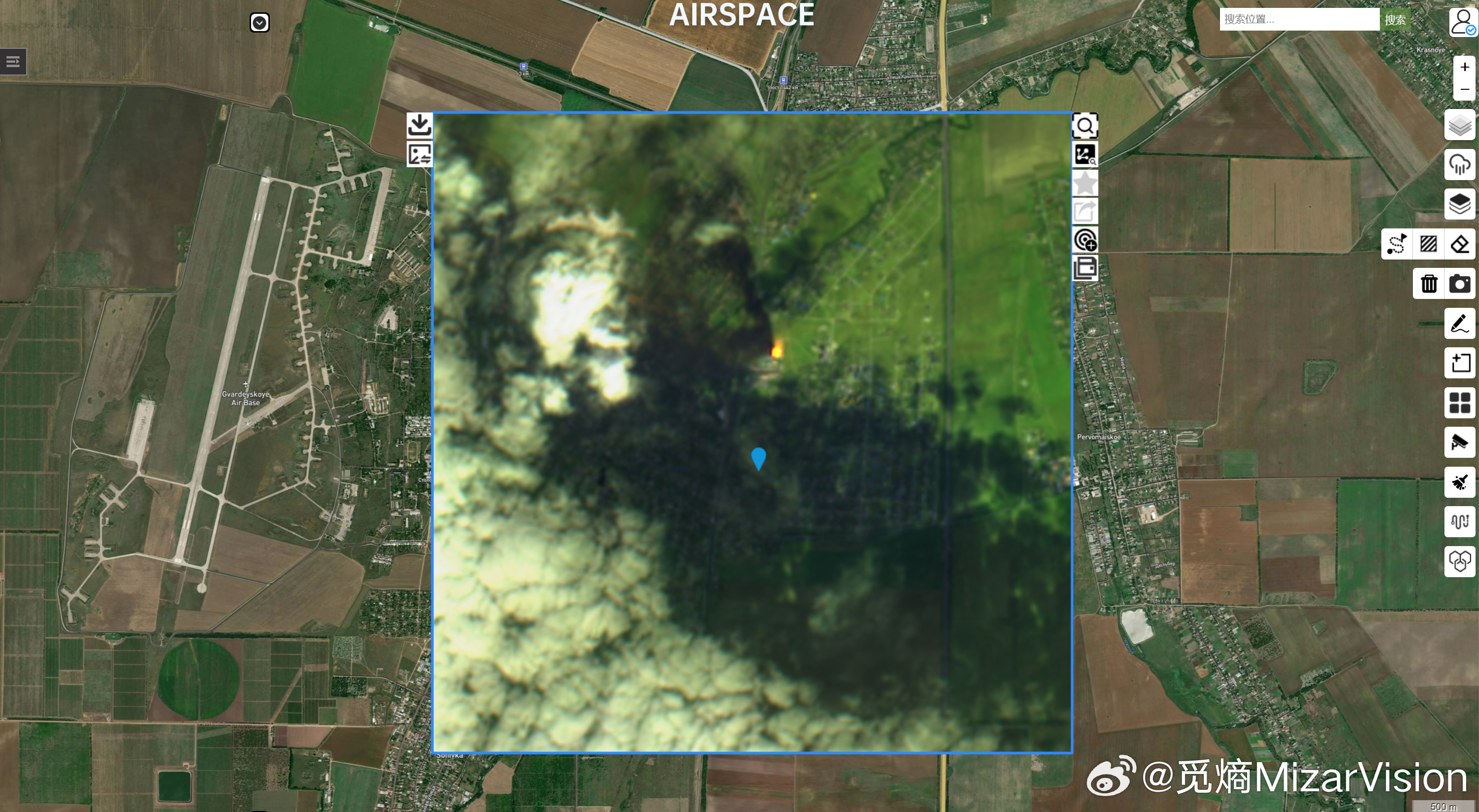Delete with the trash can icon
1479x812 pixels.
click(x=1429, y=284)
